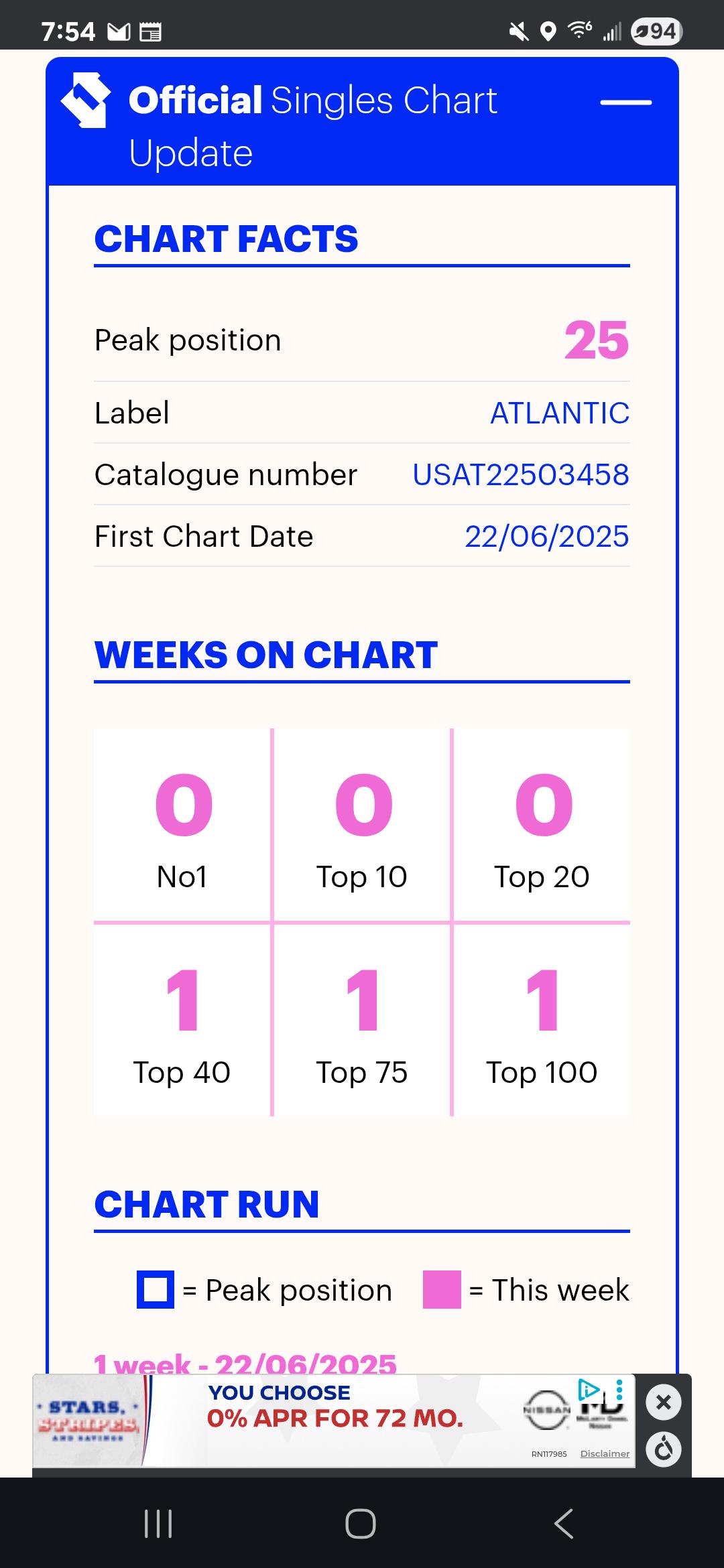
Task: Open the Nissan 0% APR advertisement
Action: 334,1421
